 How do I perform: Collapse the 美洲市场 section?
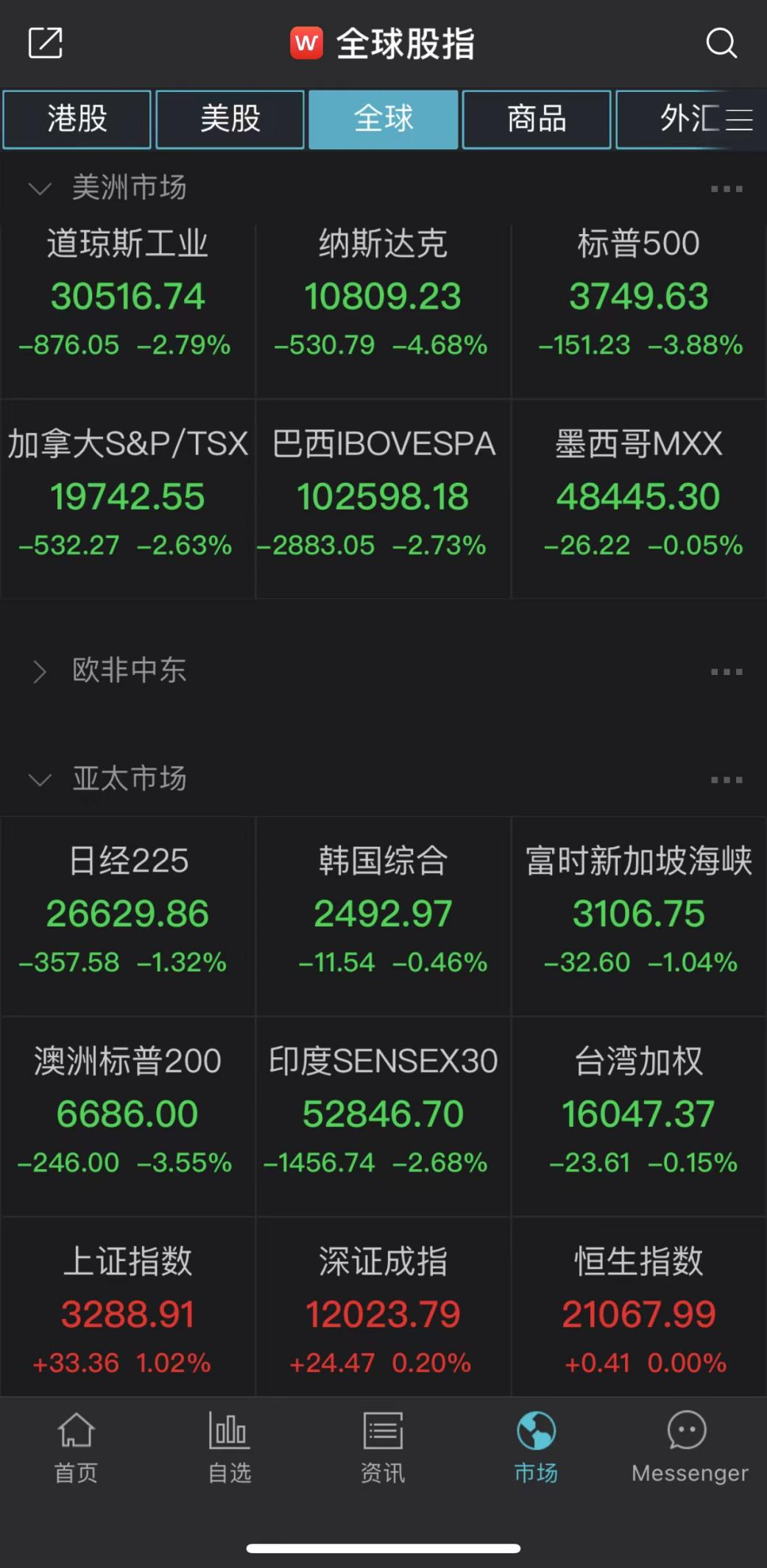tap(40, 188)
